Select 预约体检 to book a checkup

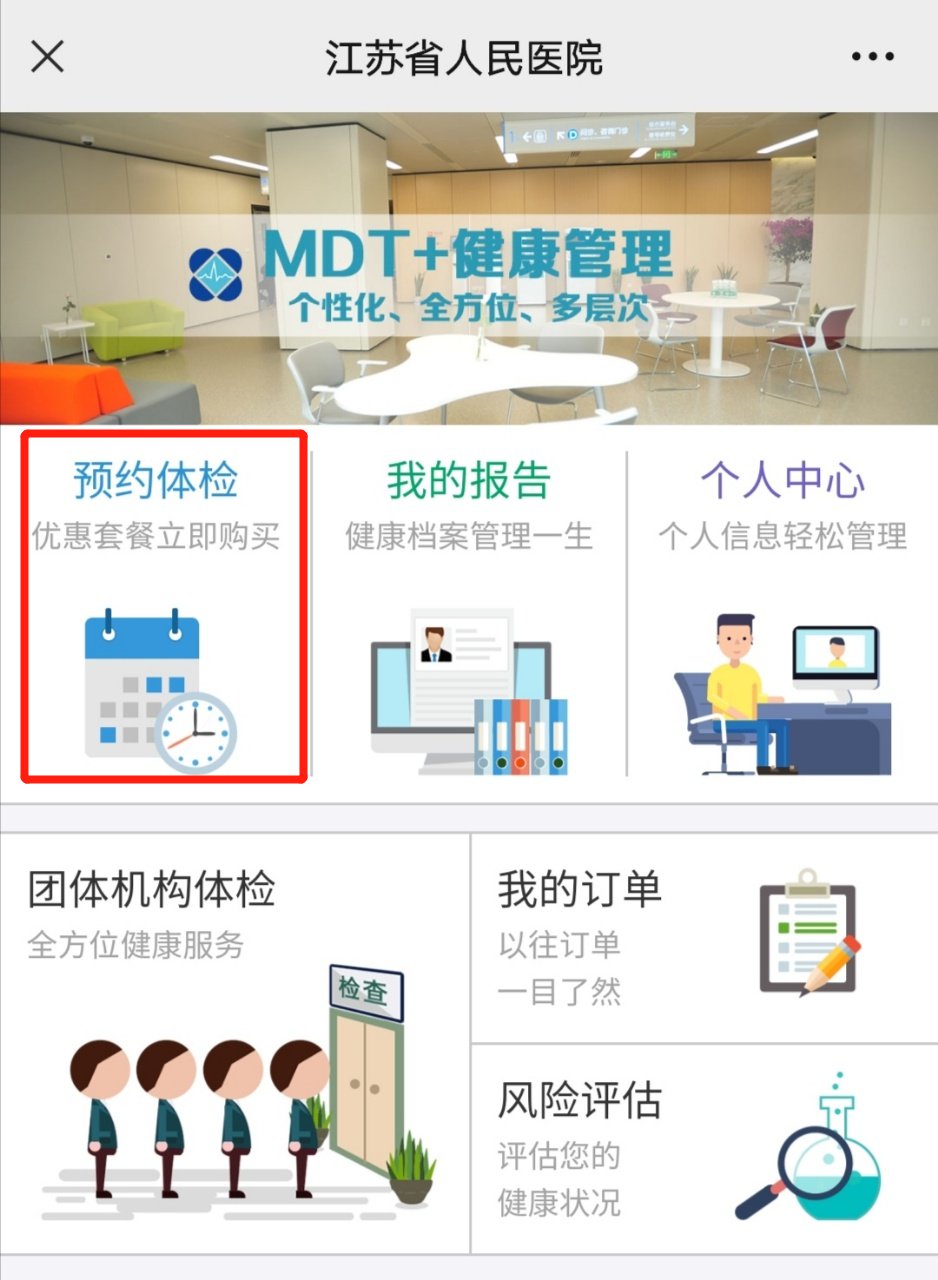pyautogui.click(x=164, y=605)
